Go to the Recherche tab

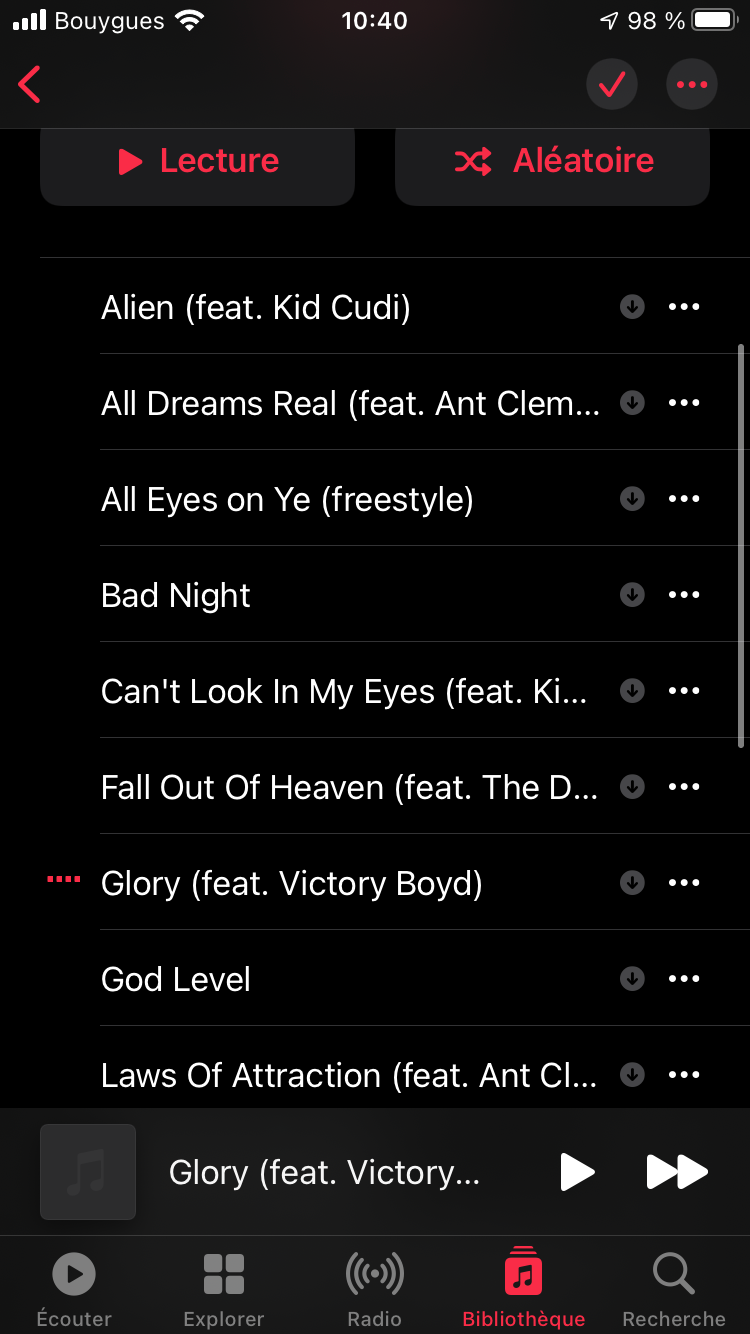(x=674, y=1289)
